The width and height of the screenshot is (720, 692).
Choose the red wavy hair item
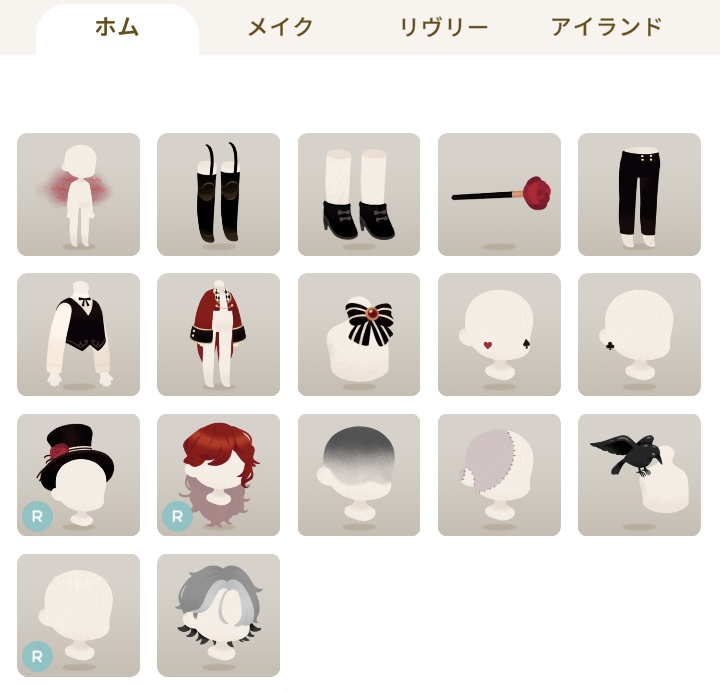218,474
